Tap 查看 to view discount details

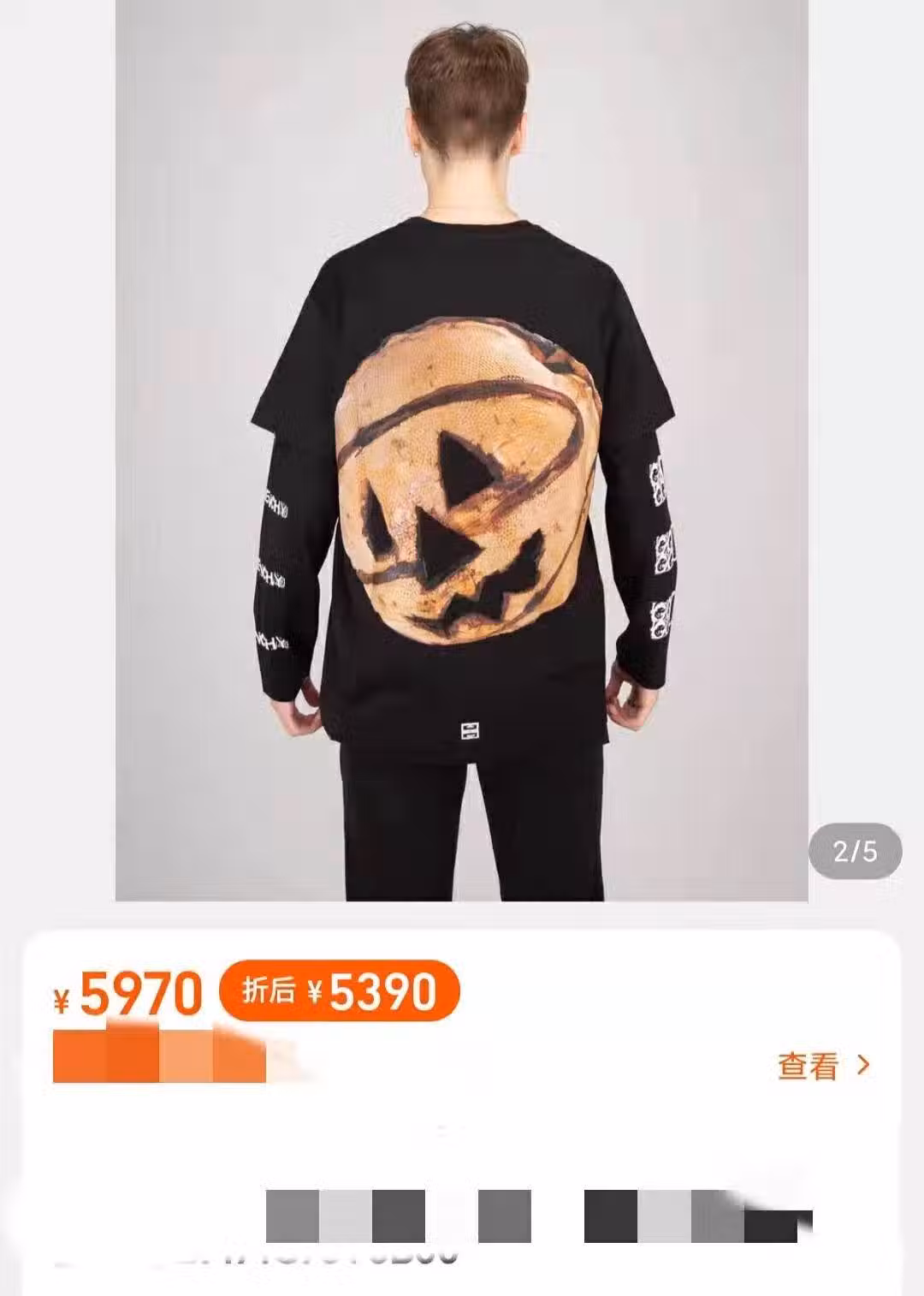822,1066
